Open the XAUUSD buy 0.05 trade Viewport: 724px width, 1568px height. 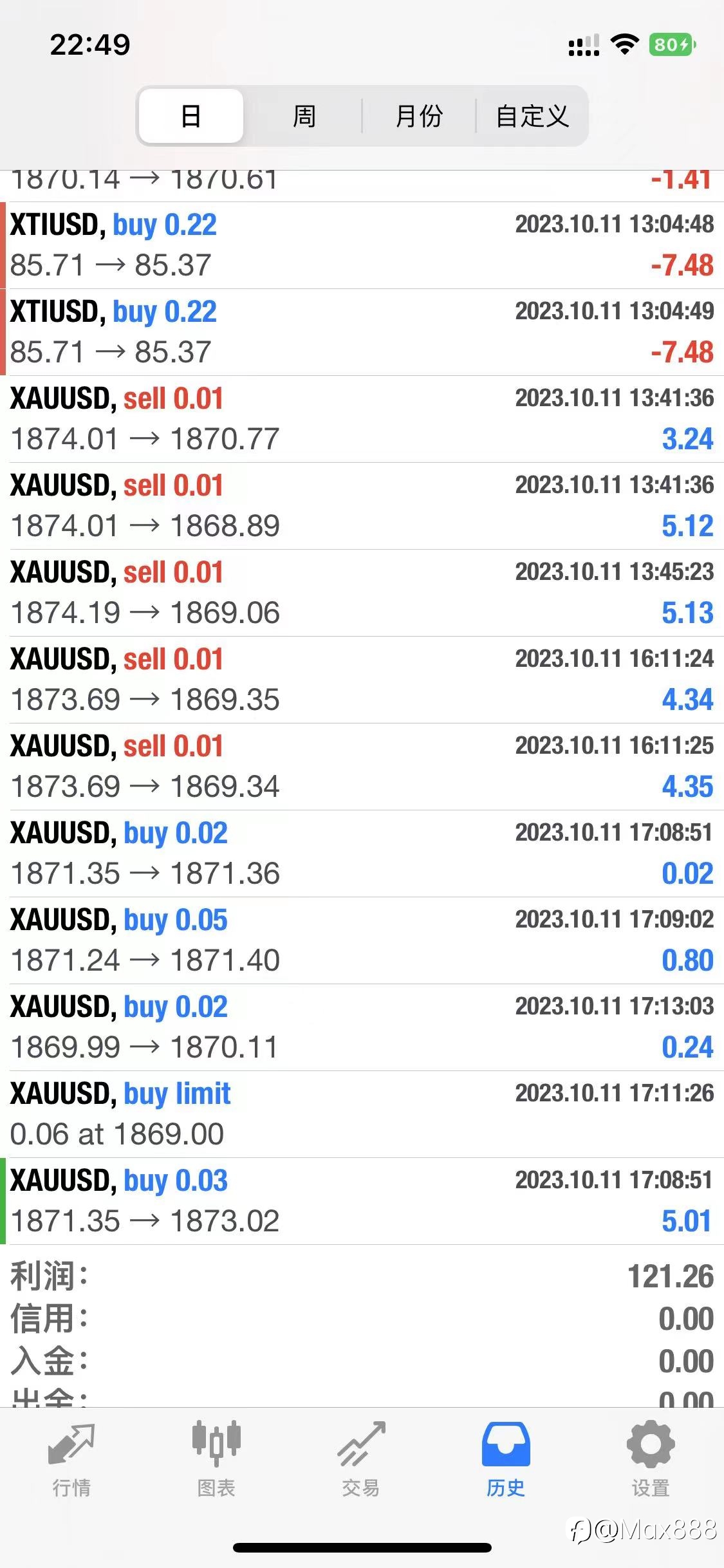[362, 940]
